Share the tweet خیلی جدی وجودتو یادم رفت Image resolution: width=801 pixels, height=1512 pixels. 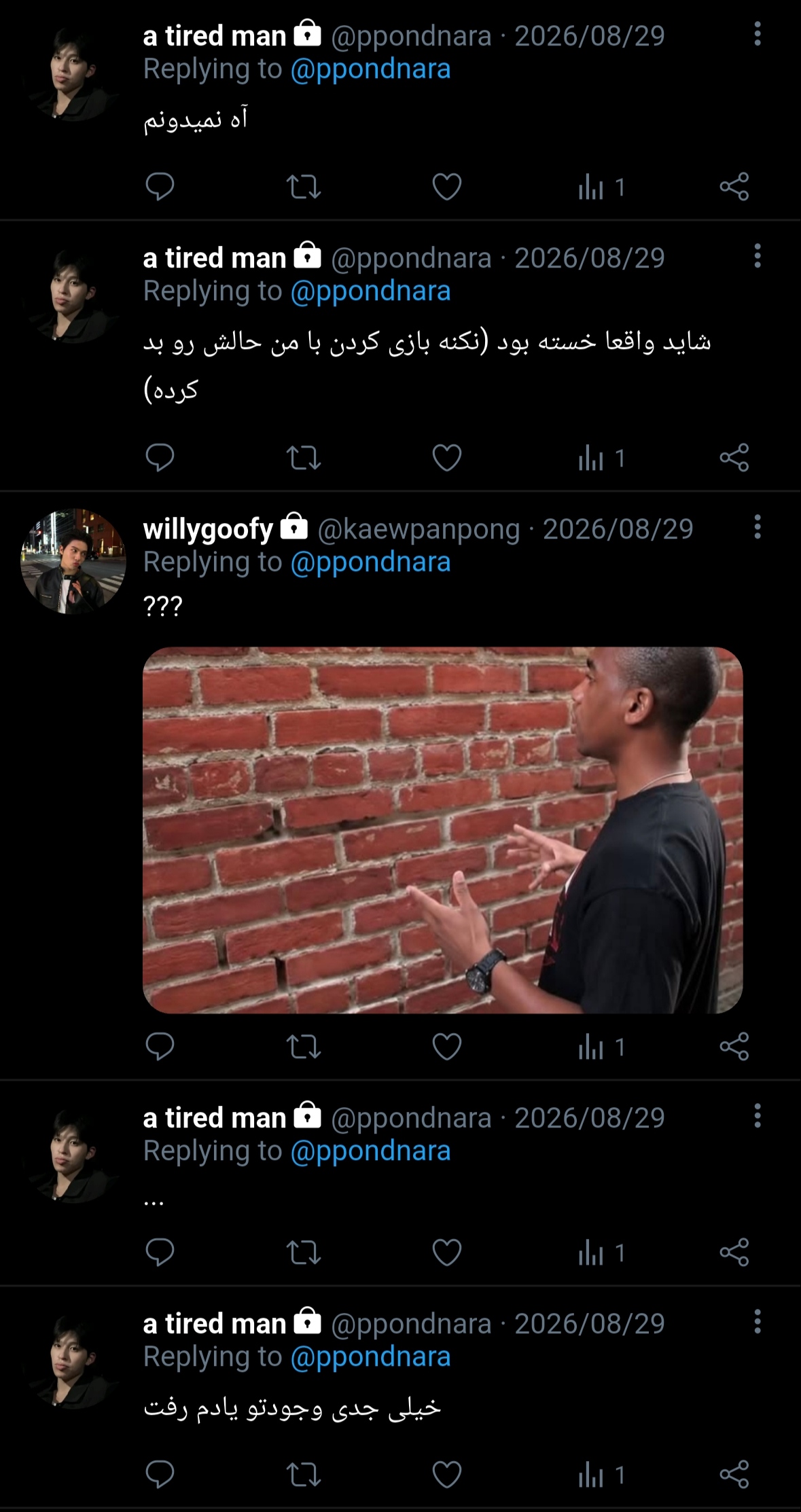click(x=734, y=1475)
